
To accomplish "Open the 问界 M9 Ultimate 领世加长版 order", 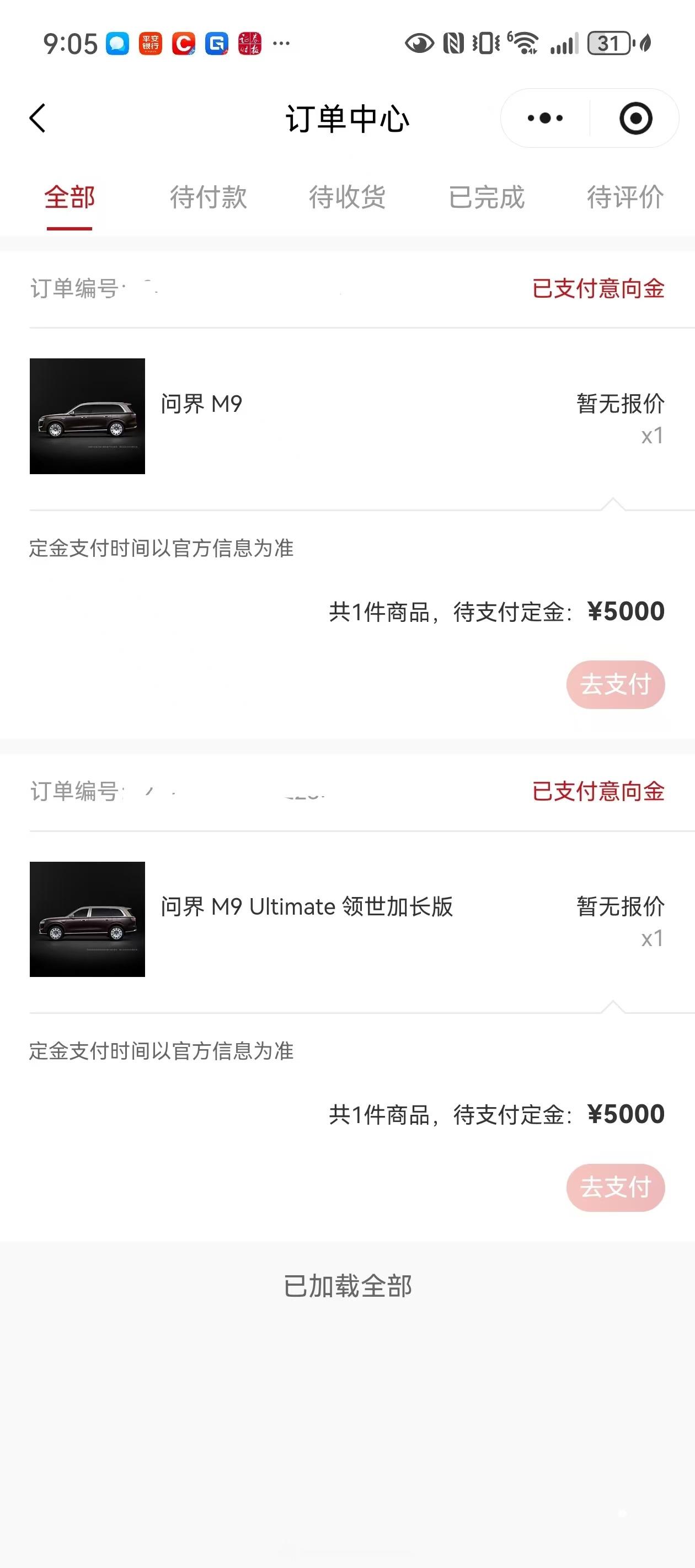I will tap(347, 919).
